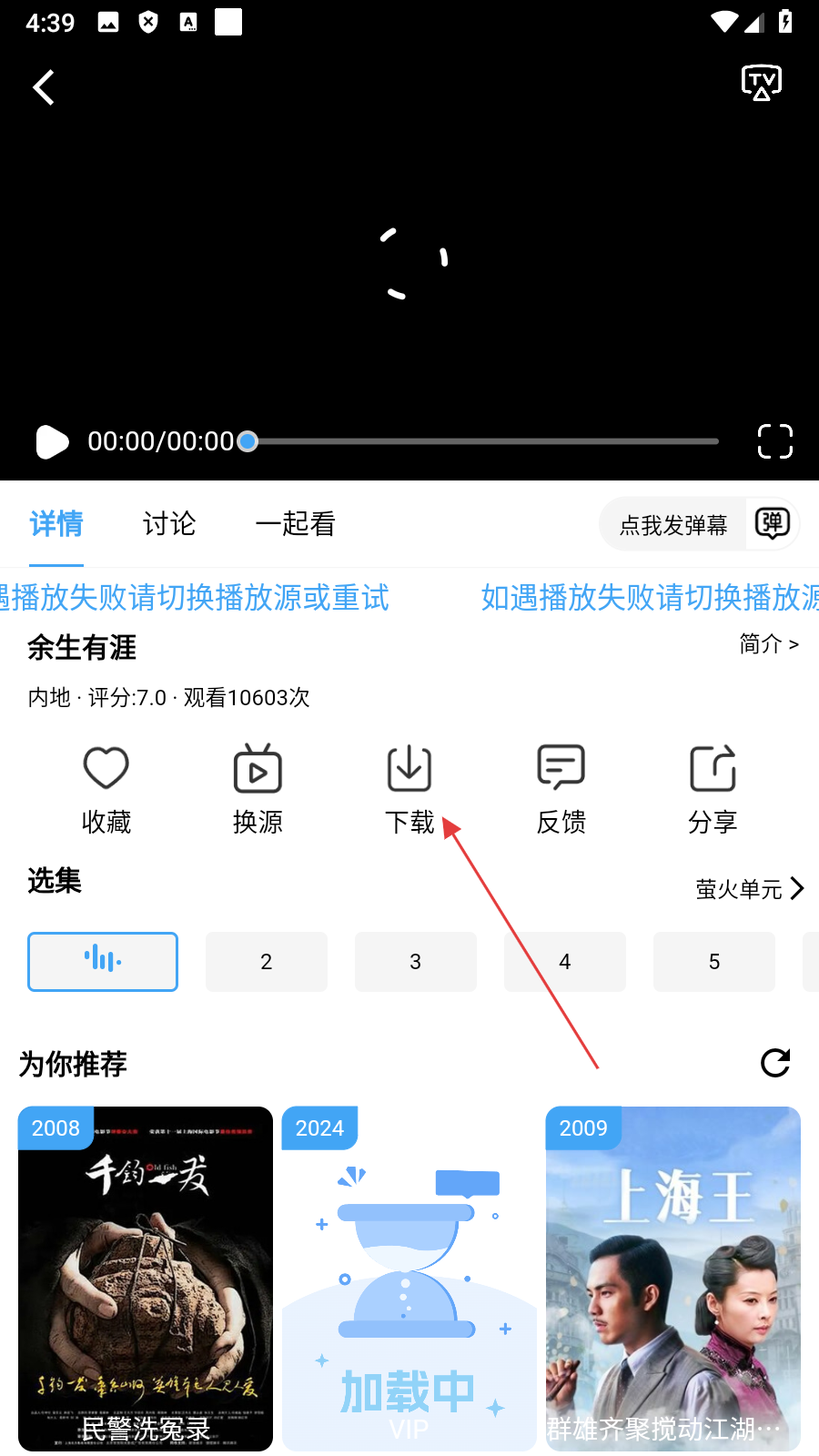Image resolution: width=819 pixels, height=1456 pixels.
Task: Switch to the 讨论 tab
Action: (x=169, y=524)
